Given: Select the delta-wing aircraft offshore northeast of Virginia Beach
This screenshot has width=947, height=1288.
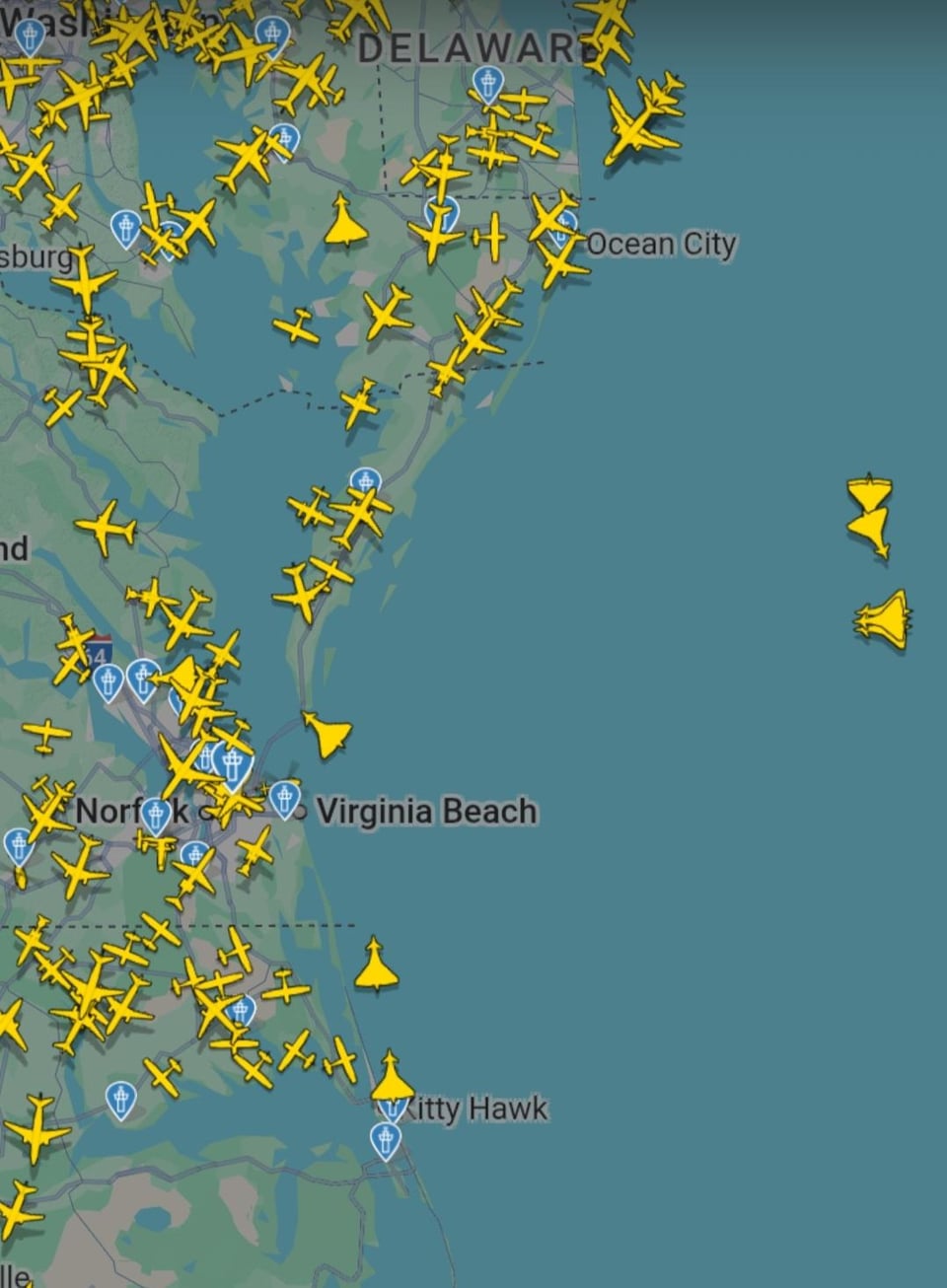Looking at the screenshot, I should point(327,733).
